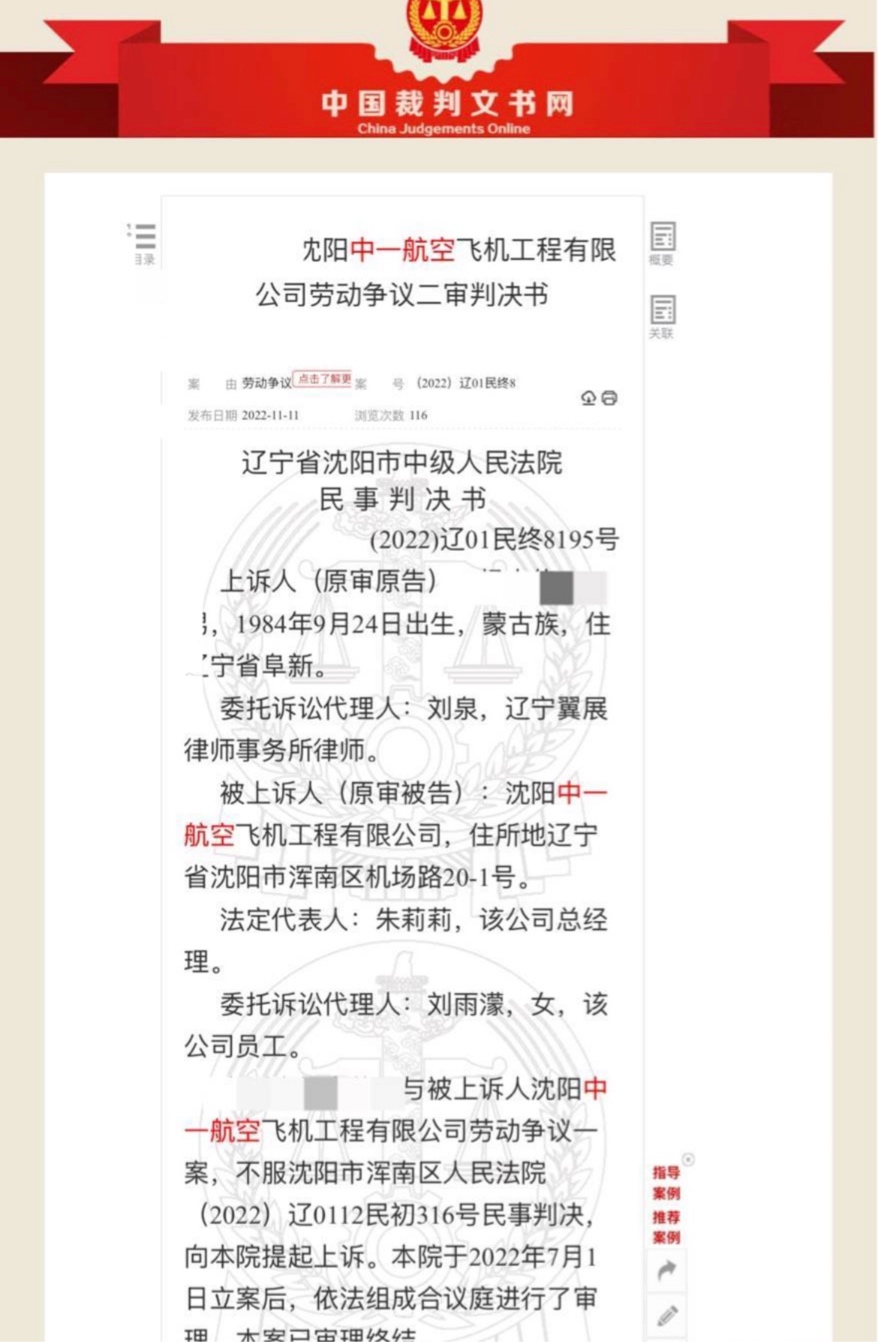Screen dimensions: 878x1342
Task: Download this judgment document
Action: (x=588, y=398)
